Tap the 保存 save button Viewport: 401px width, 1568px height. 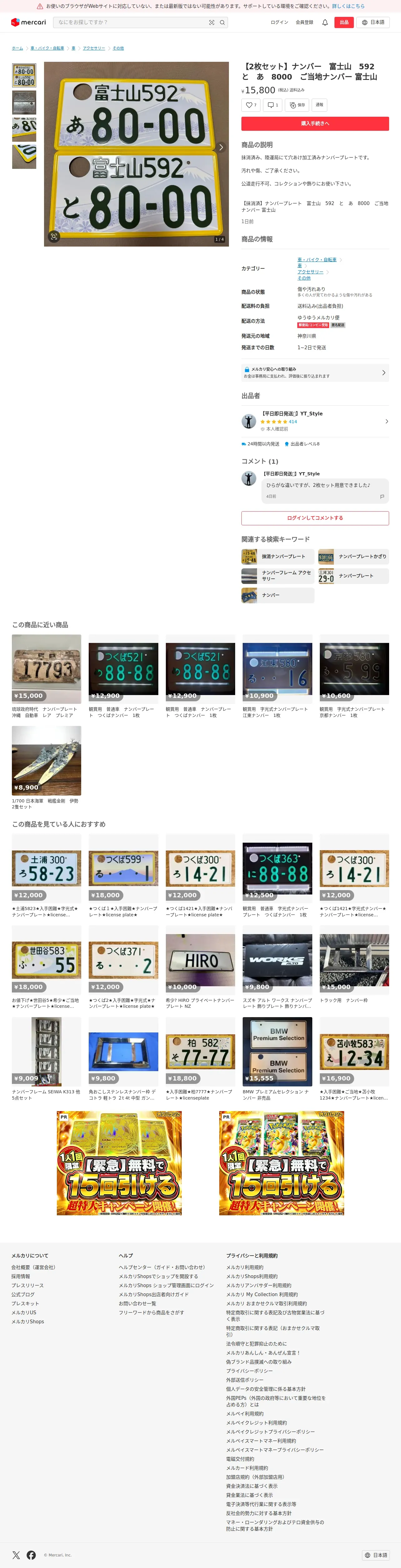point(297,105)
